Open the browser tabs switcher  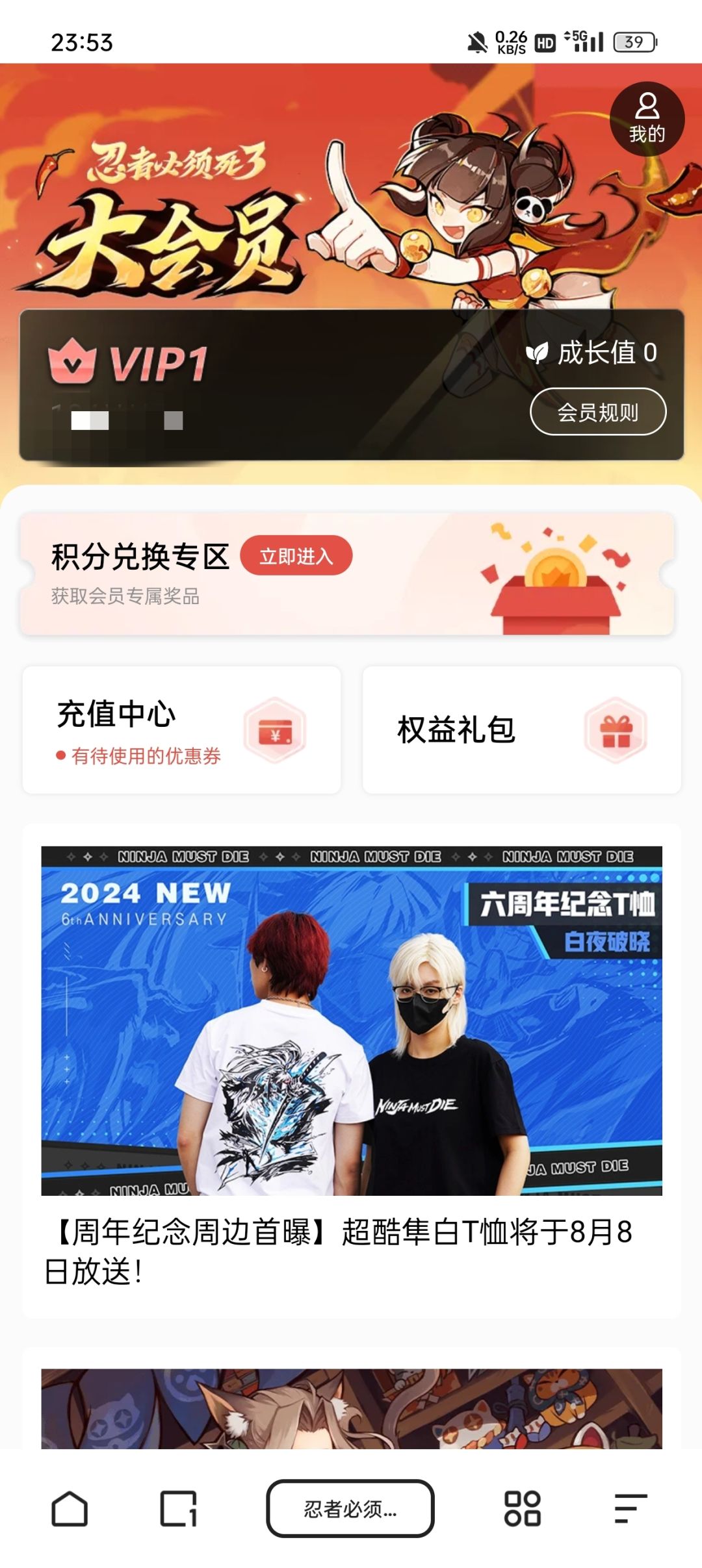(x=179, y=1508)
